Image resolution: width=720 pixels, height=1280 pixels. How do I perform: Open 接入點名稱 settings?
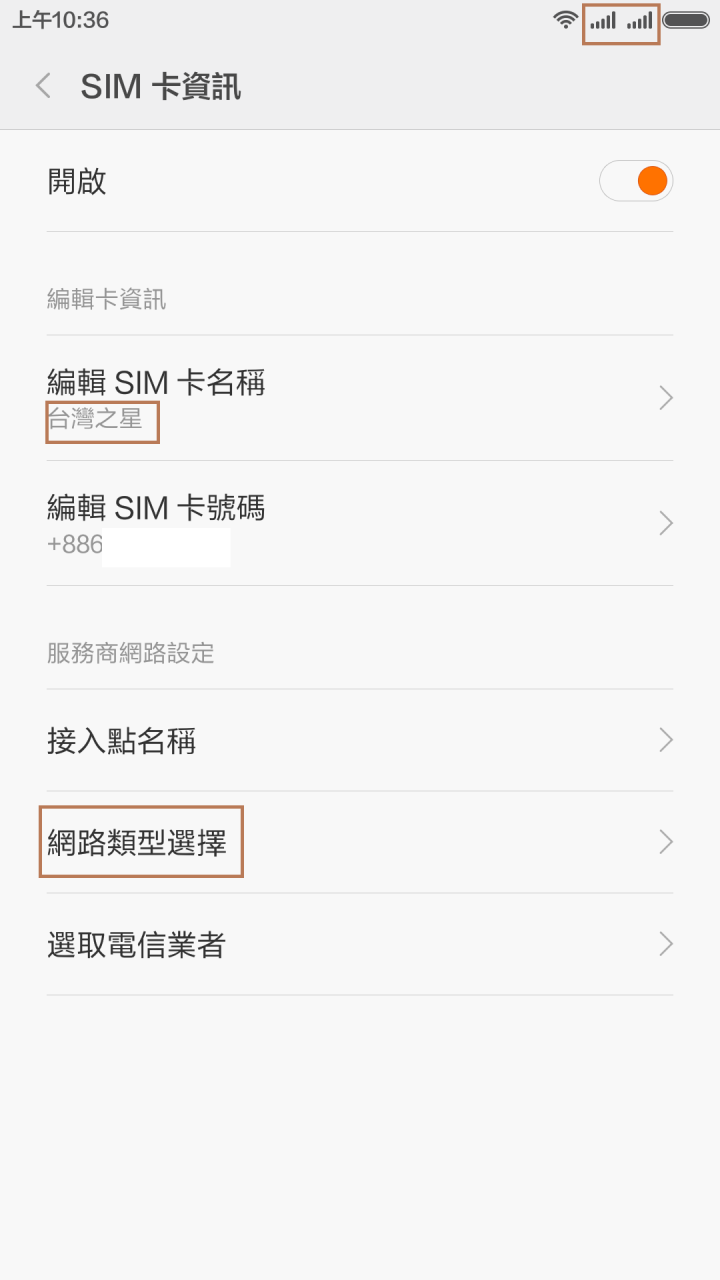123,740
